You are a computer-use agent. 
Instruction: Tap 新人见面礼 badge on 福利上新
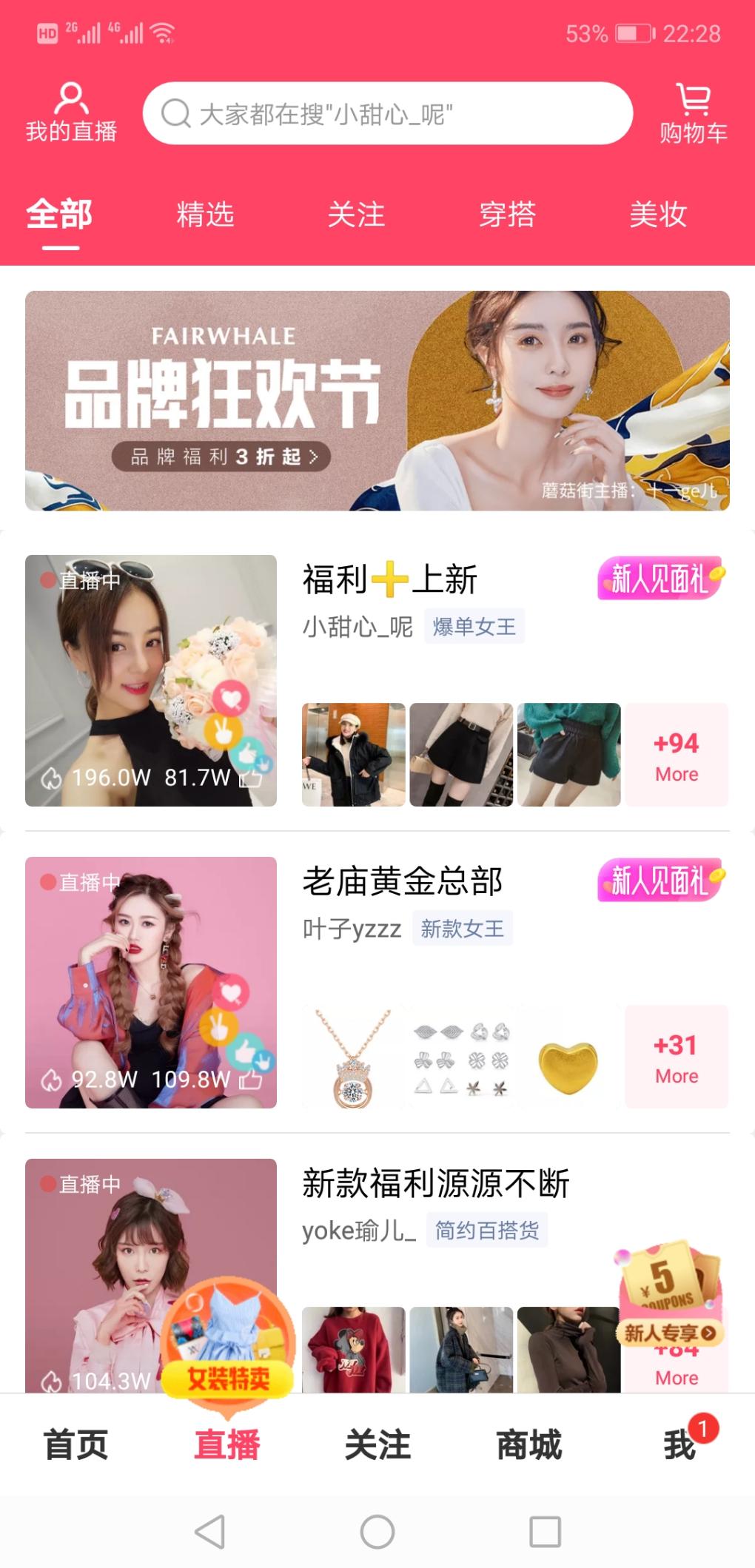[660, 579]
